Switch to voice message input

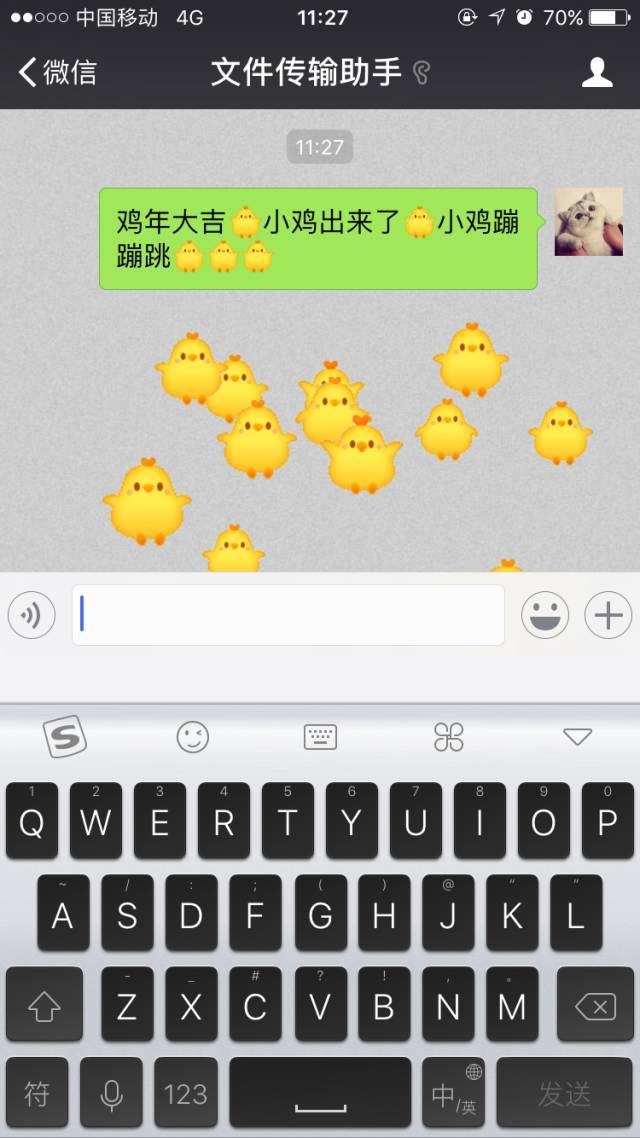point(31,614)
